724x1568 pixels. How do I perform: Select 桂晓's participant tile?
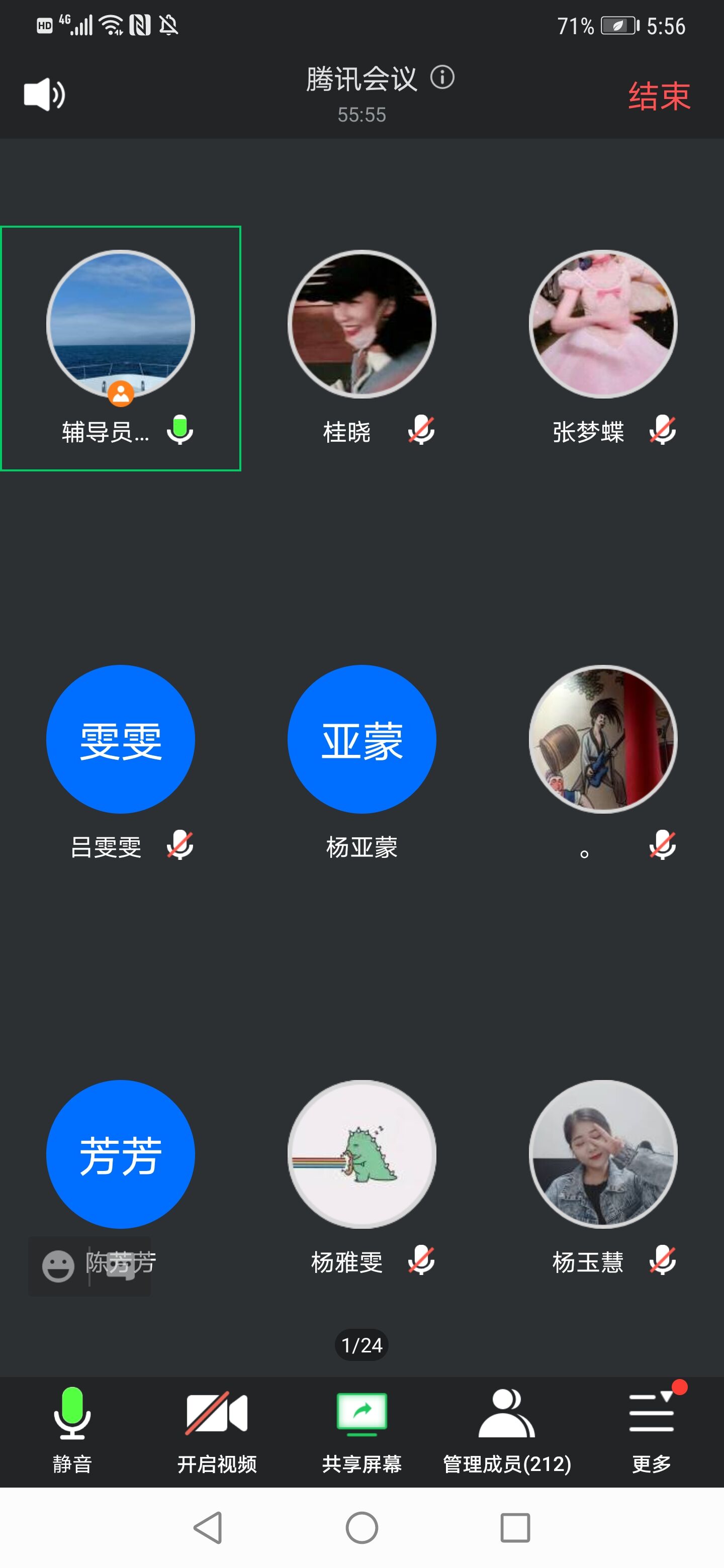361,325
